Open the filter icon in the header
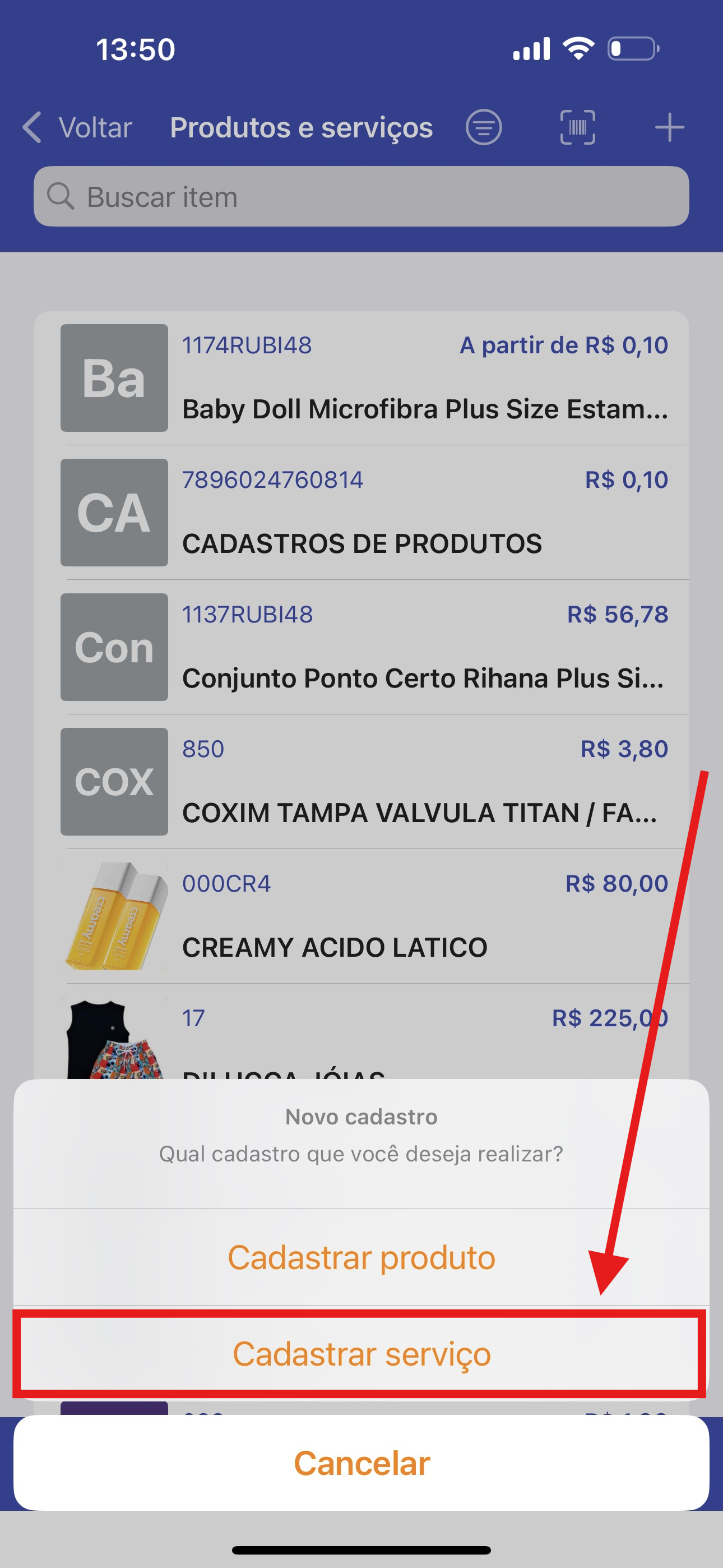723x1568 pixels. (x=484, y=128)
